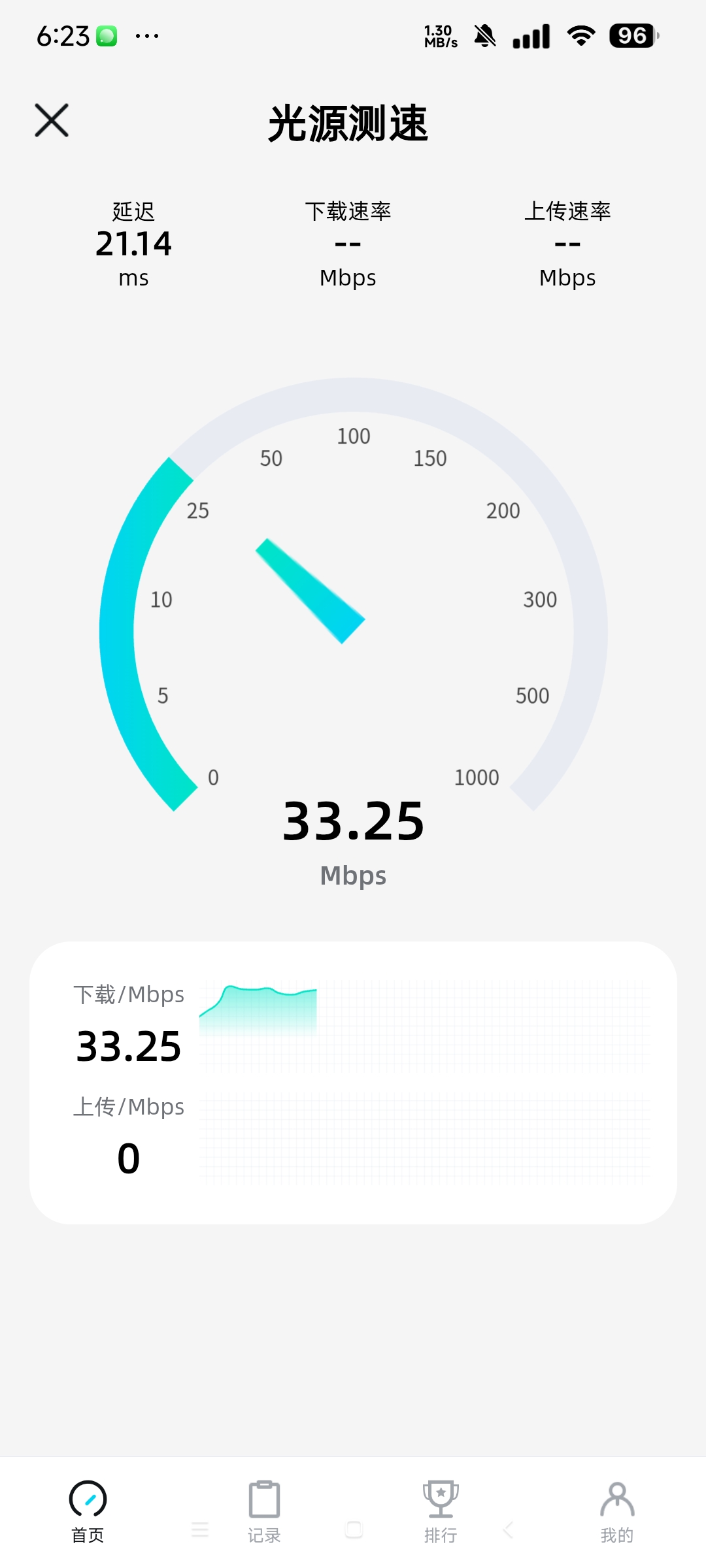
Task: Switch to the 首页 tab
Action: click(x=88, y=1511)
